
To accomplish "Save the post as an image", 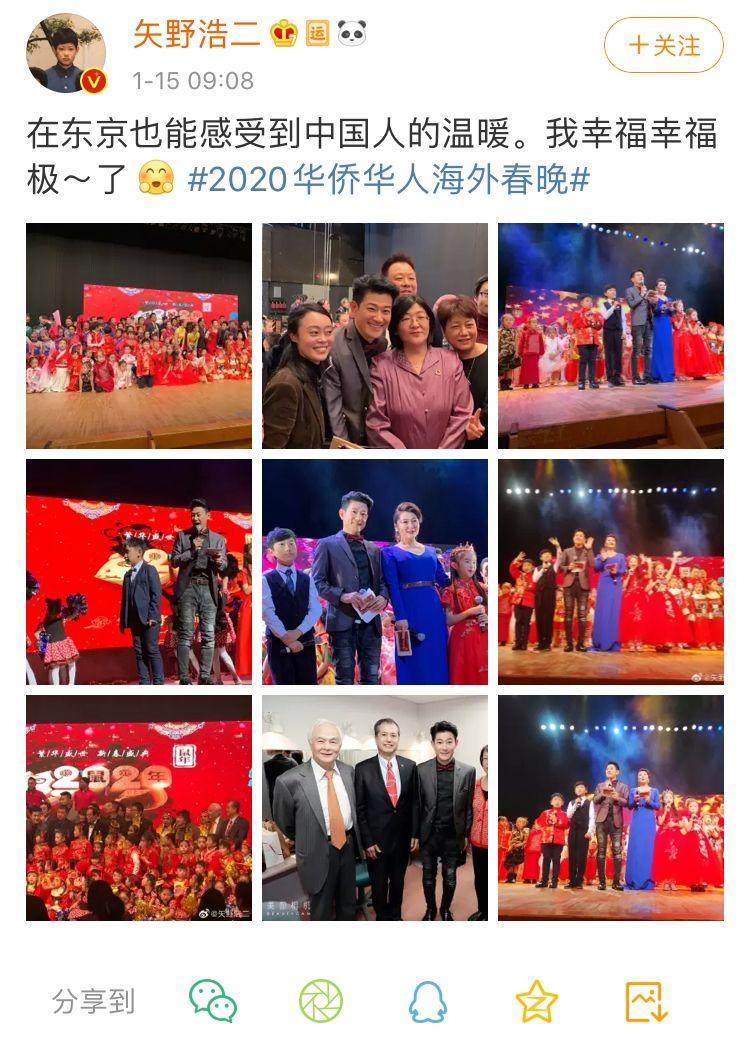I will coord(645,1000).
